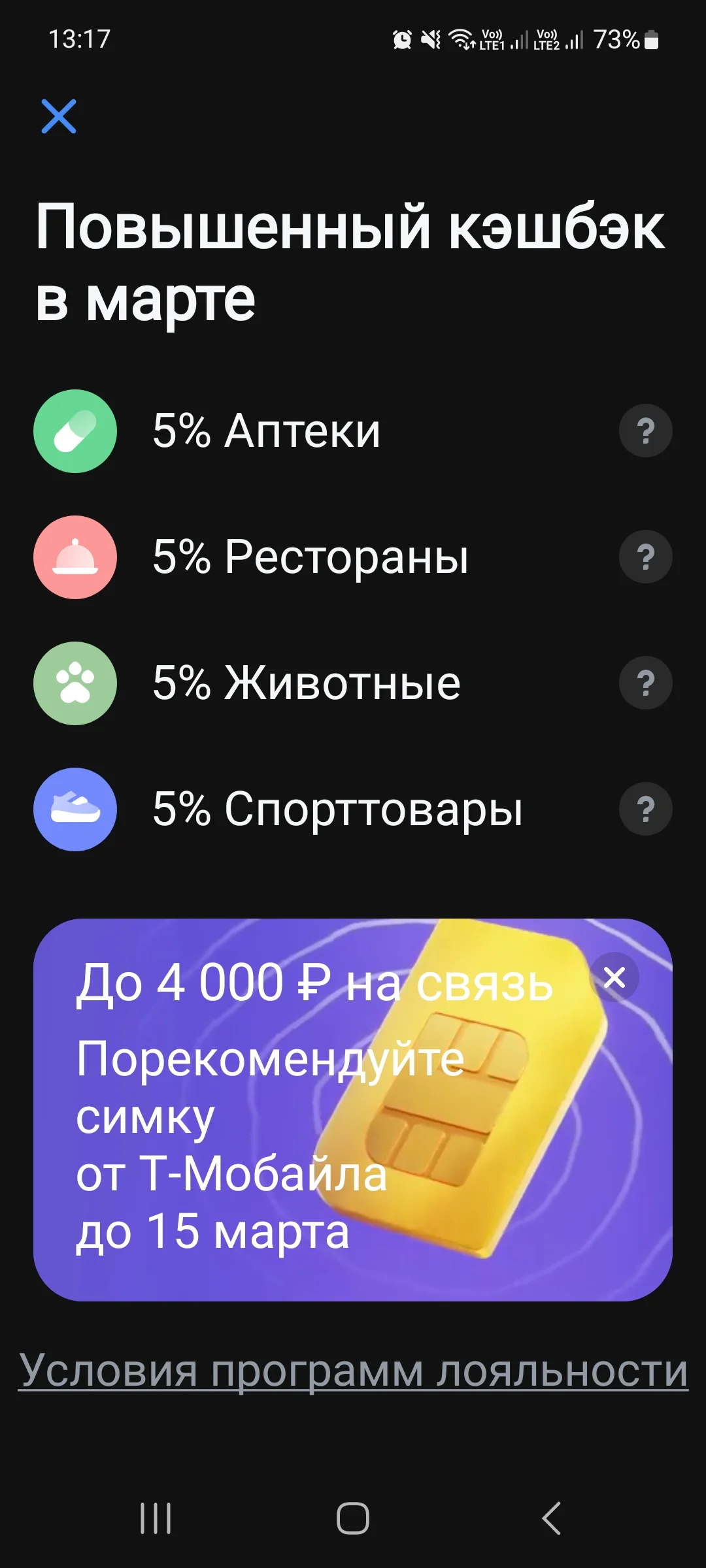Open the Условия программ лояльности link
This screenshot has height=1568, width=706.
[x=353, y=1370]
